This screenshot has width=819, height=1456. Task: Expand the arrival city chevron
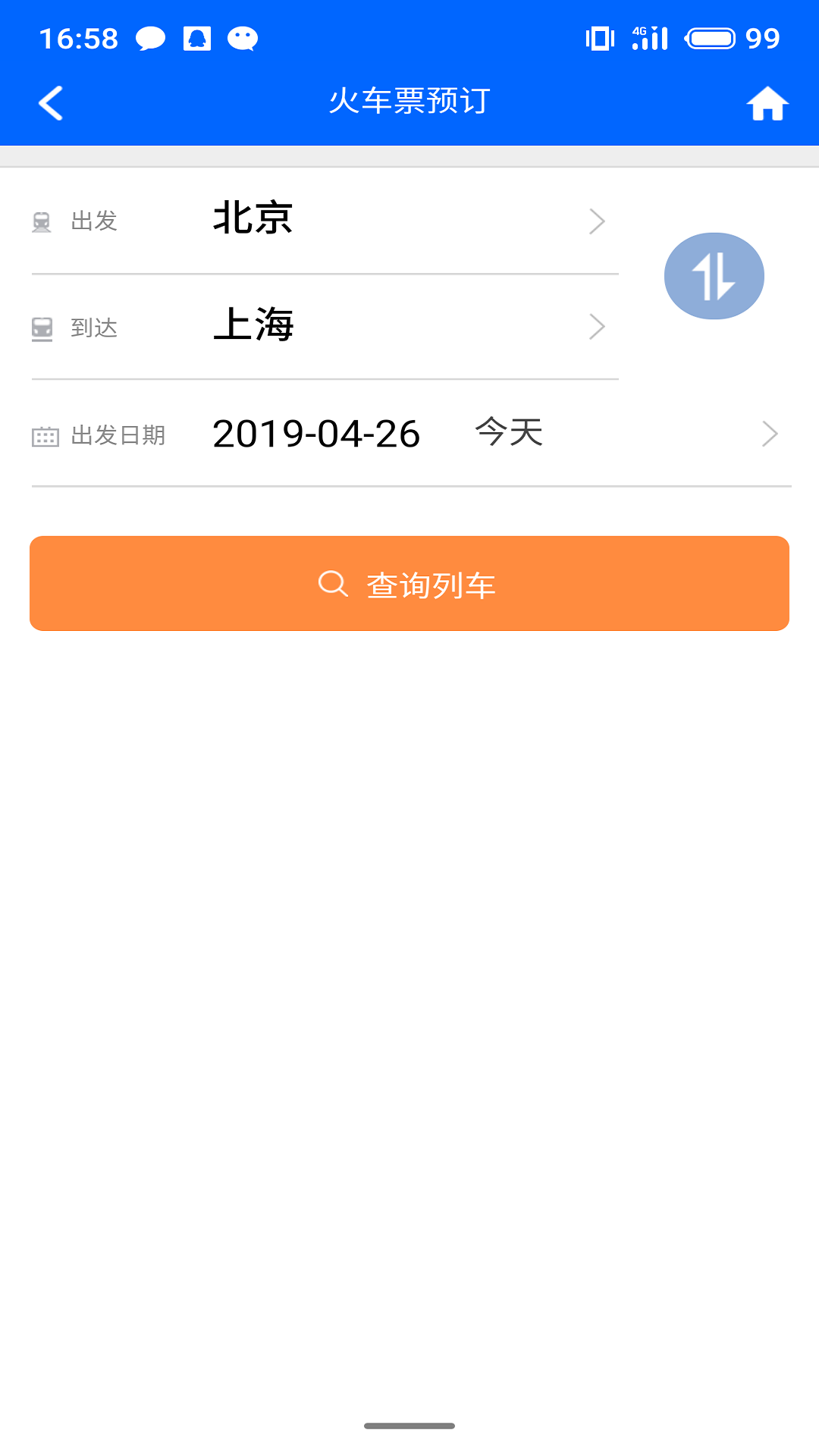click(x=598, y=327)
